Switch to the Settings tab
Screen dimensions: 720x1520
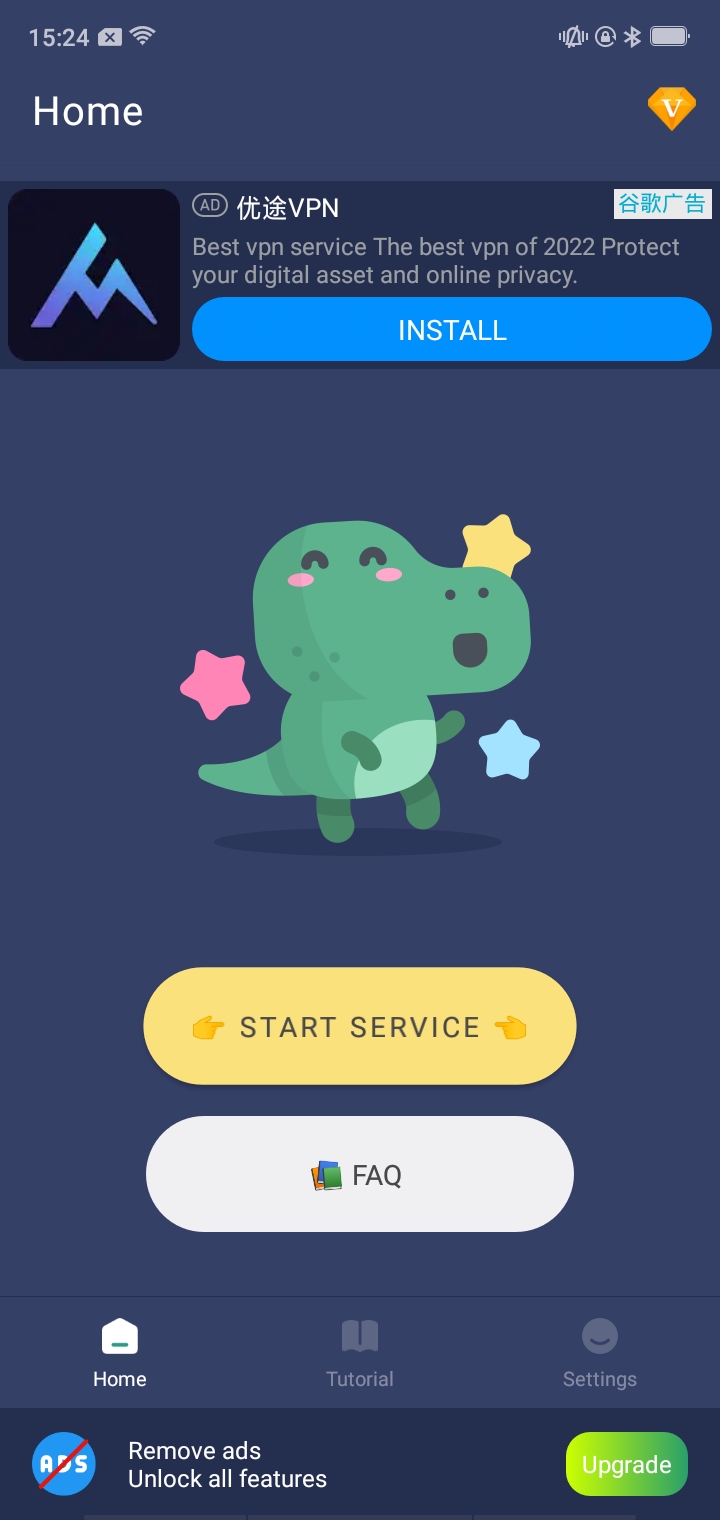[599, 1352]
